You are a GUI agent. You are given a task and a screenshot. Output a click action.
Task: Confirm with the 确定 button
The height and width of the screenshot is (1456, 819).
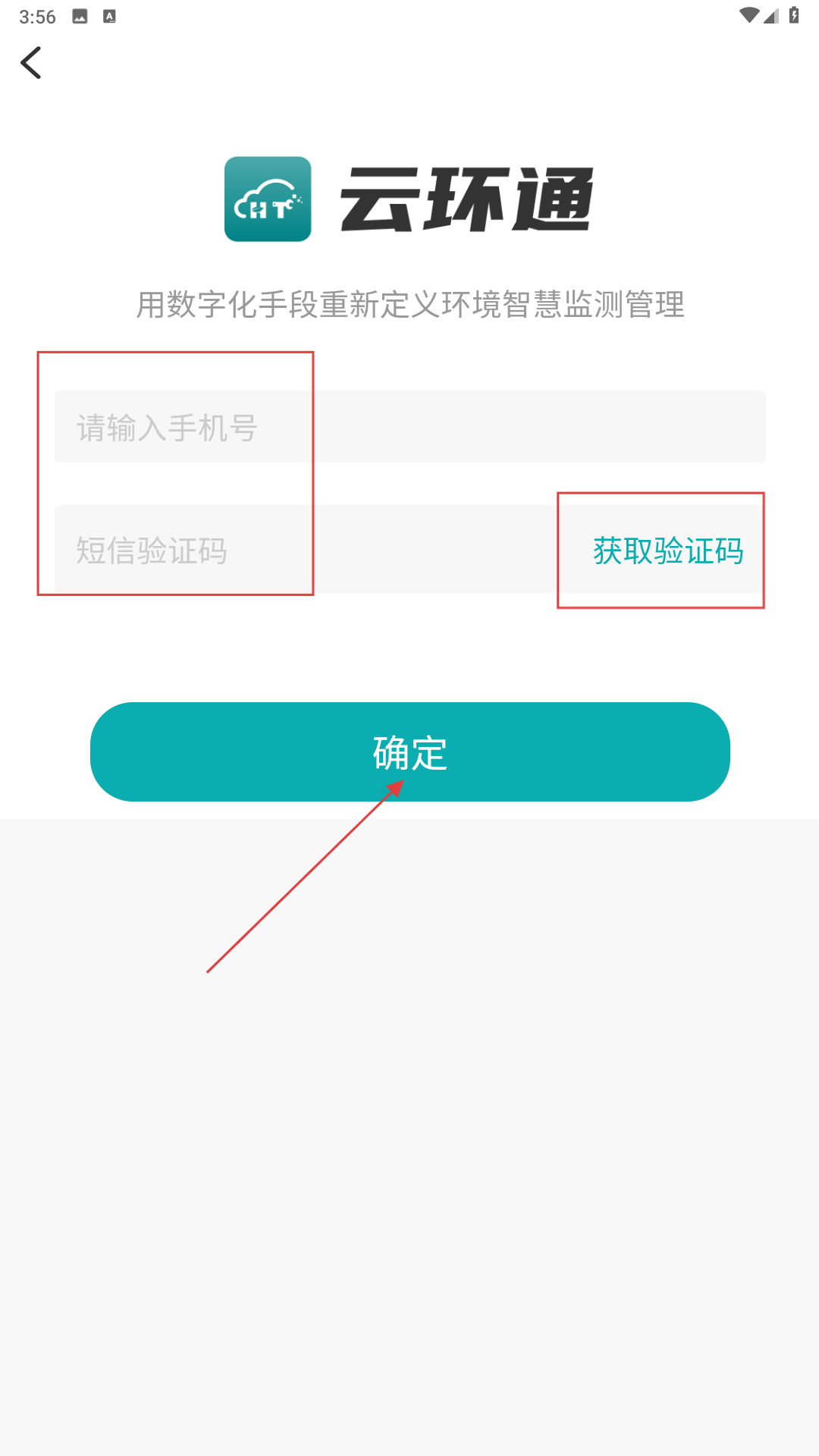click(410, 752)
